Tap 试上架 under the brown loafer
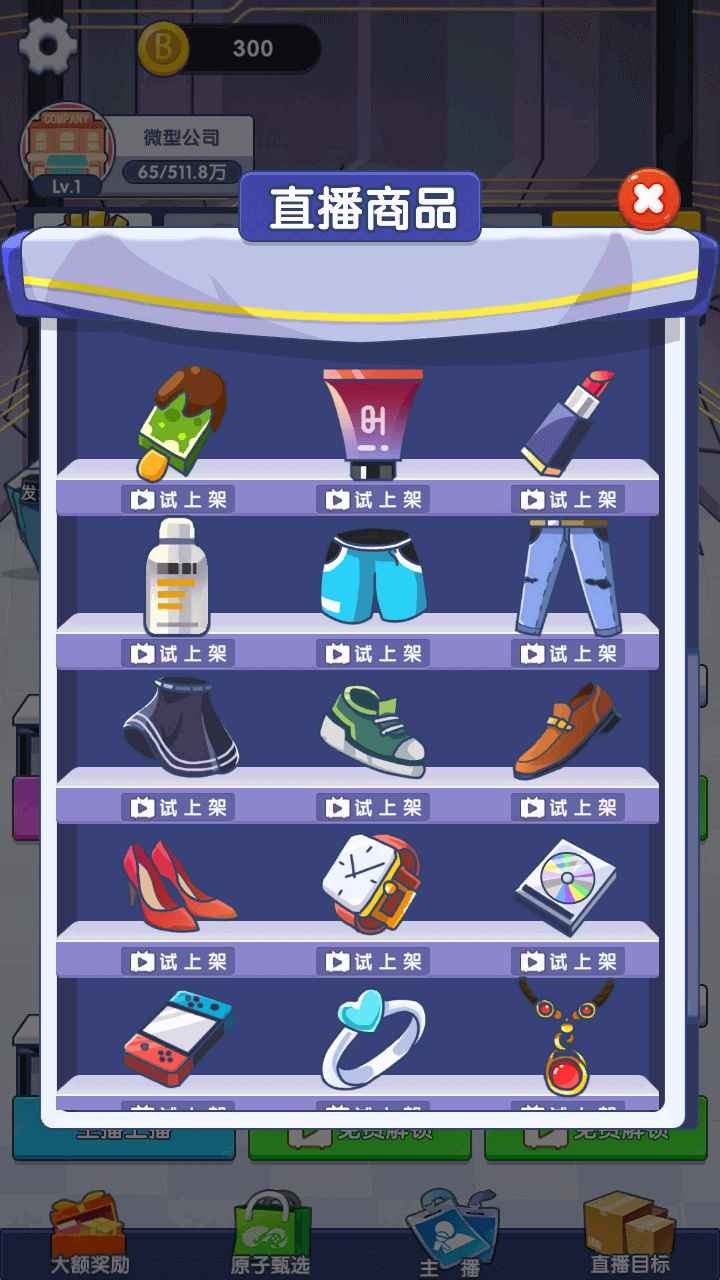Image resolution: width=720 pixels, height=1280 pixels. [x=568, y=807]
